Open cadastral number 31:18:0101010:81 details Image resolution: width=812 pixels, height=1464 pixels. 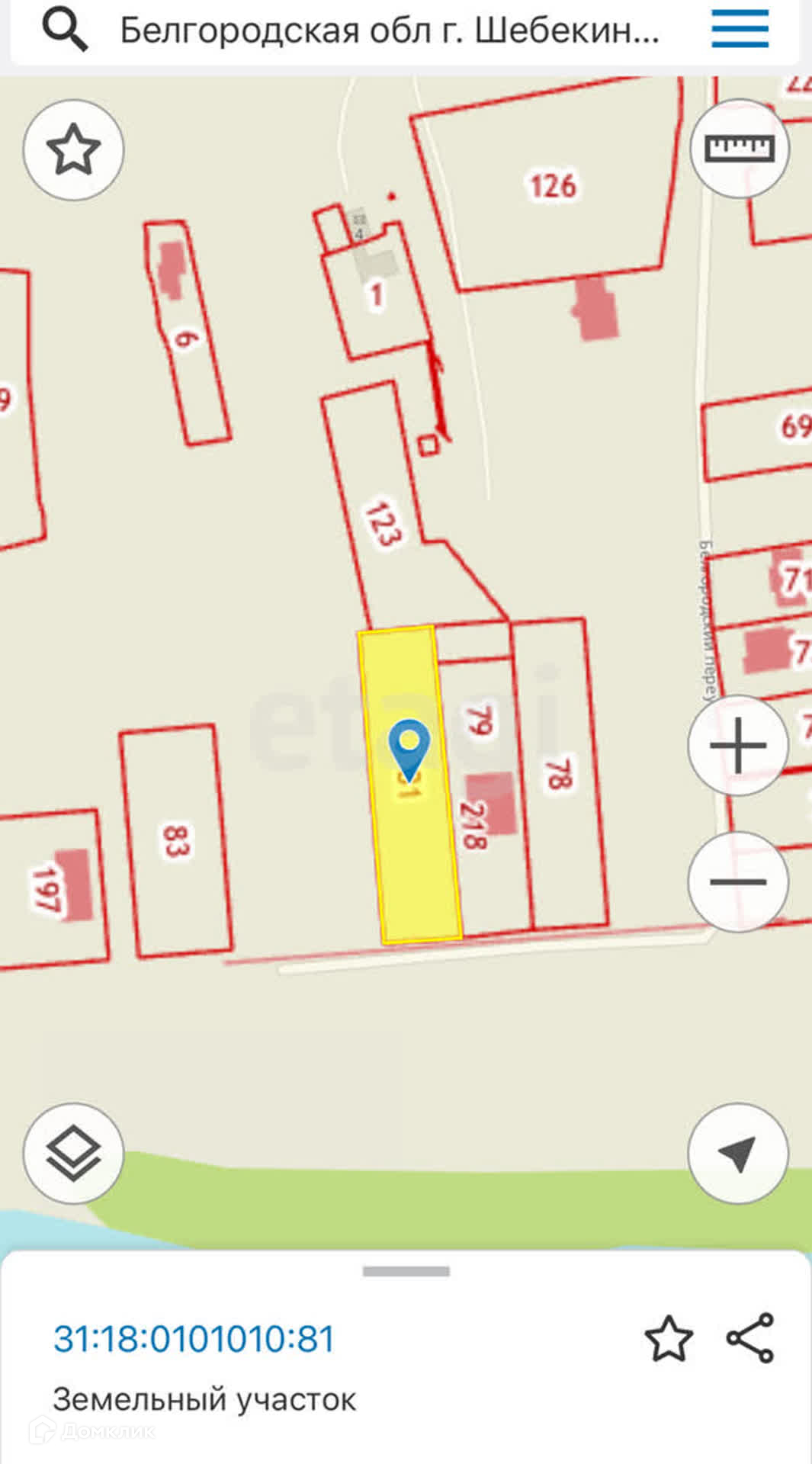click(194, 1339)
